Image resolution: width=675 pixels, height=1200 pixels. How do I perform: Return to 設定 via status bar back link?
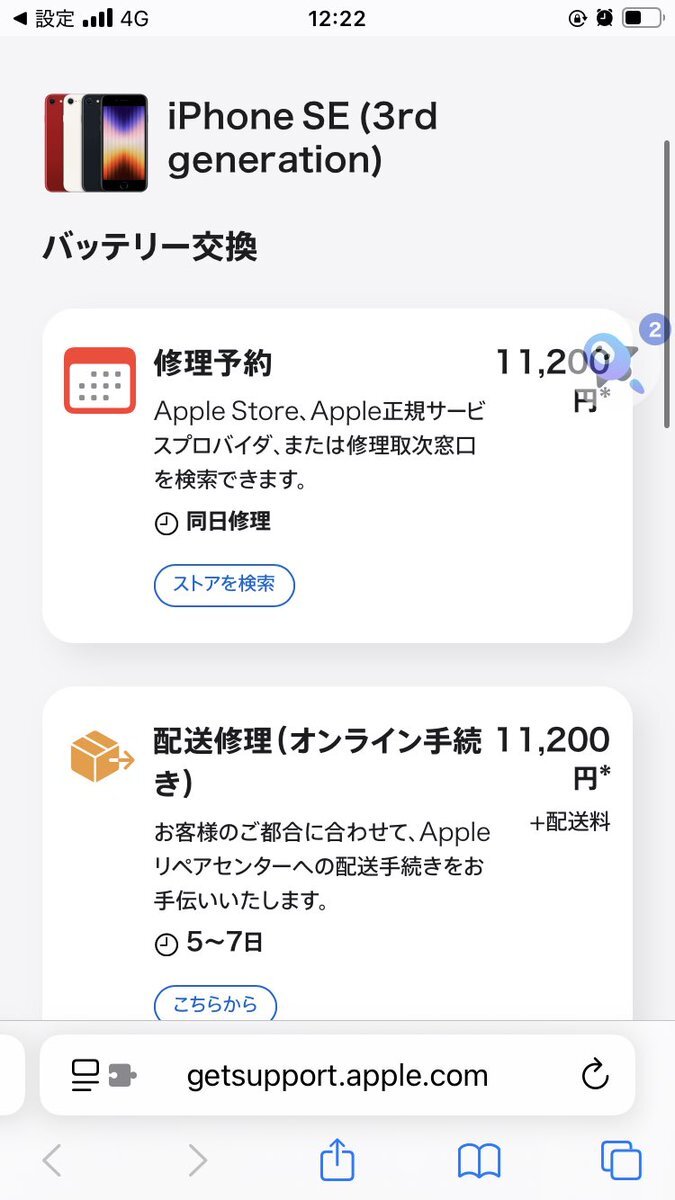pyautogui.click(x=42, y=18)
